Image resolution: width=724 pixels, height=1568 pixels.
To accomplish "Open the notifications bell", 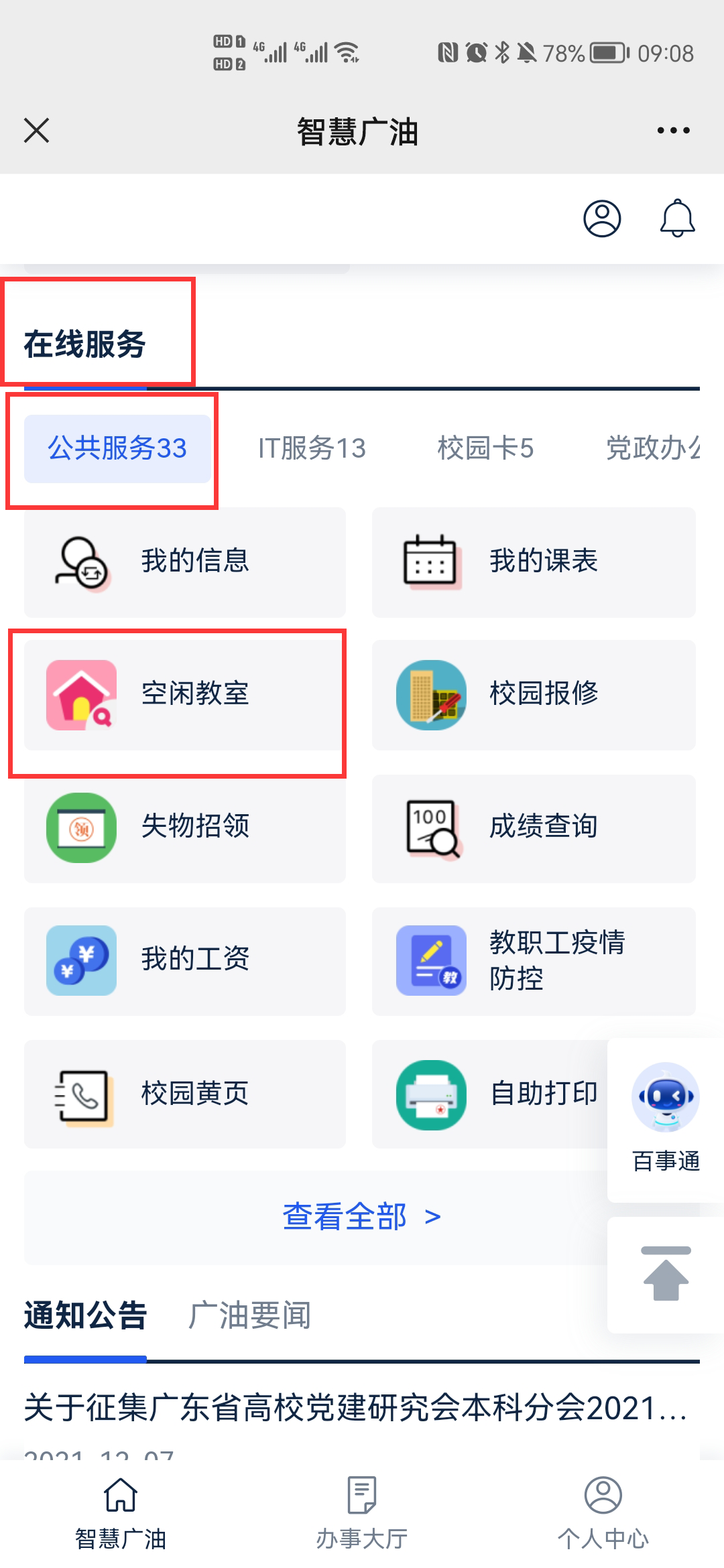I will [x=677, y=218].
